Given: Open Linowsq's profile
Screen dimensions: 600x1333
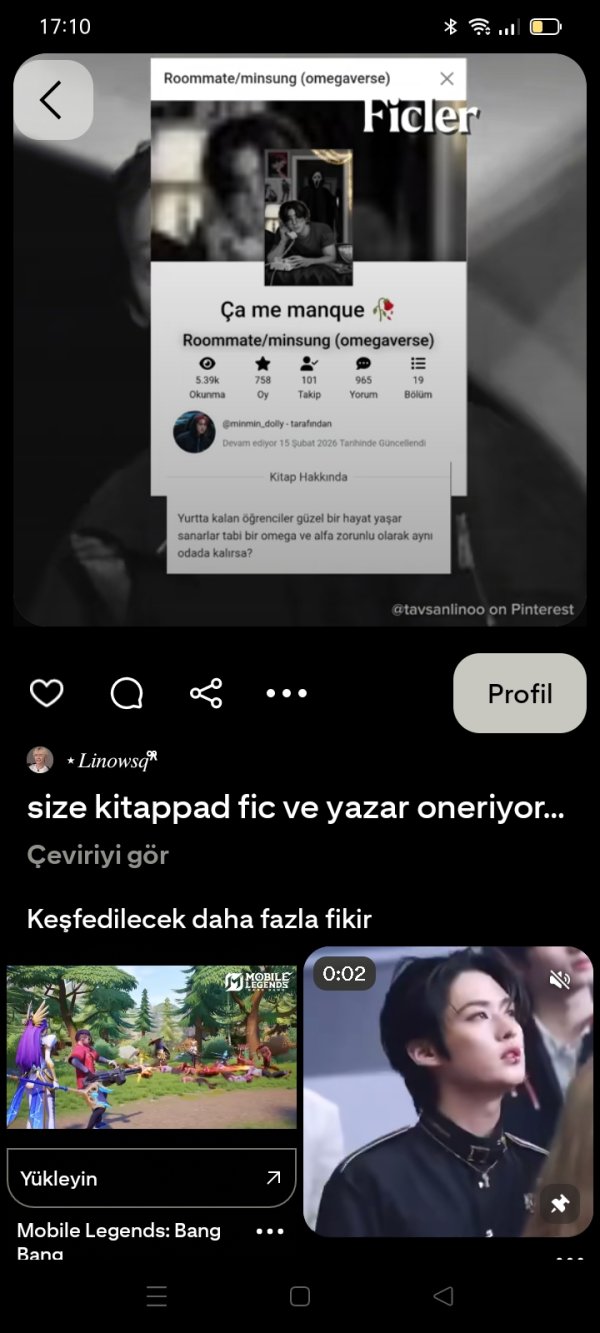Looking at the screenshot, I should pos(110,761).
